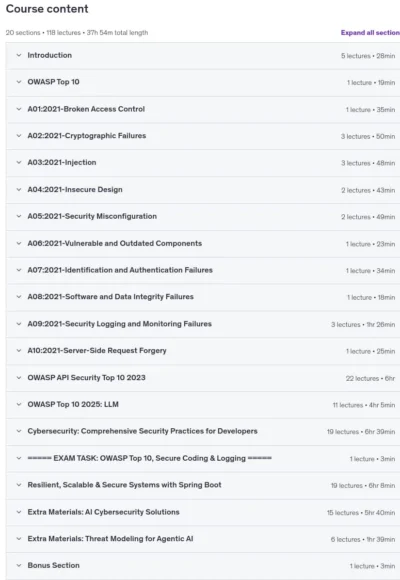Image resolution: width=400 pixels, height=580 pixels.
Task: Open A05:2021-Security Misconfiguration section
Action: (x=203, y=216)
